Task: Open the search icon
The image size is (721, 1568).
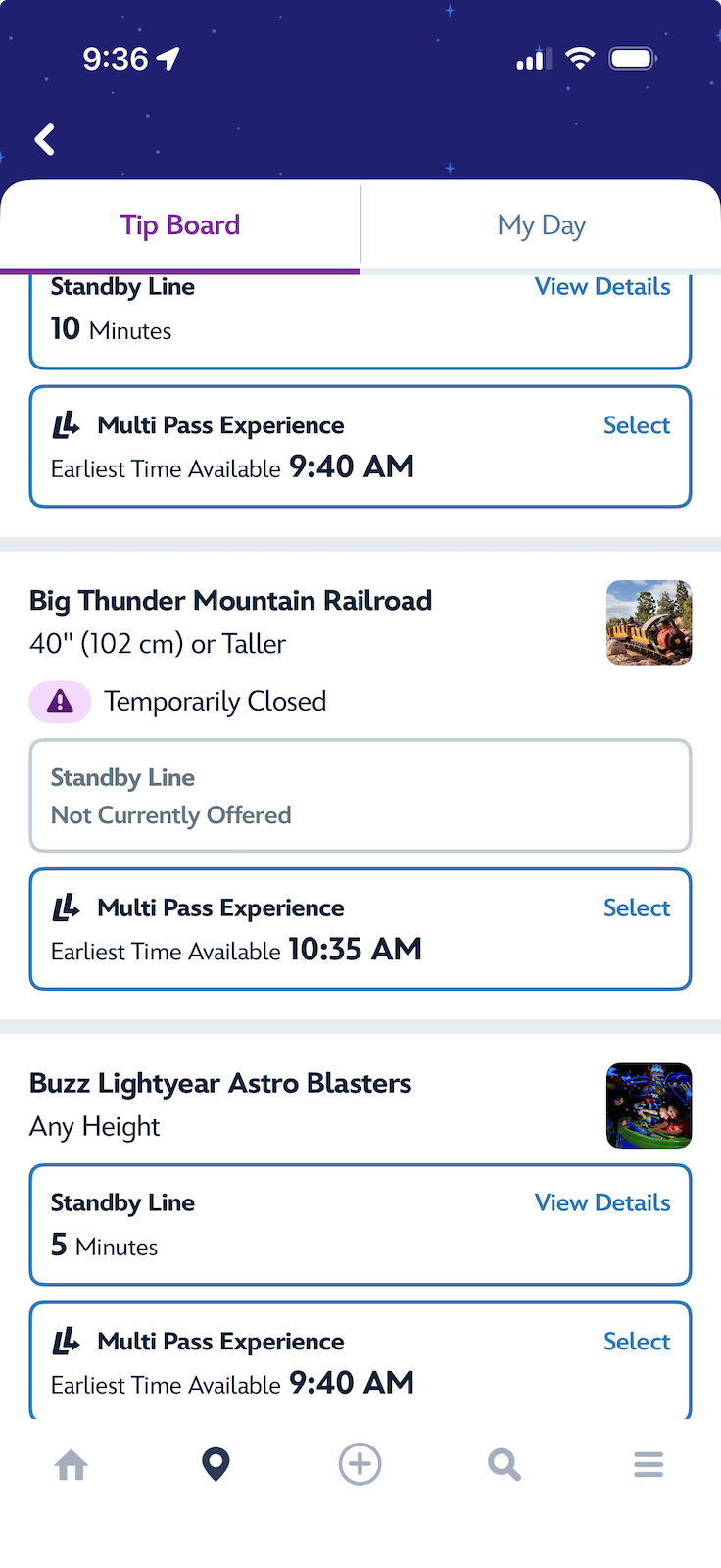Action: (x=504, y=1464)
